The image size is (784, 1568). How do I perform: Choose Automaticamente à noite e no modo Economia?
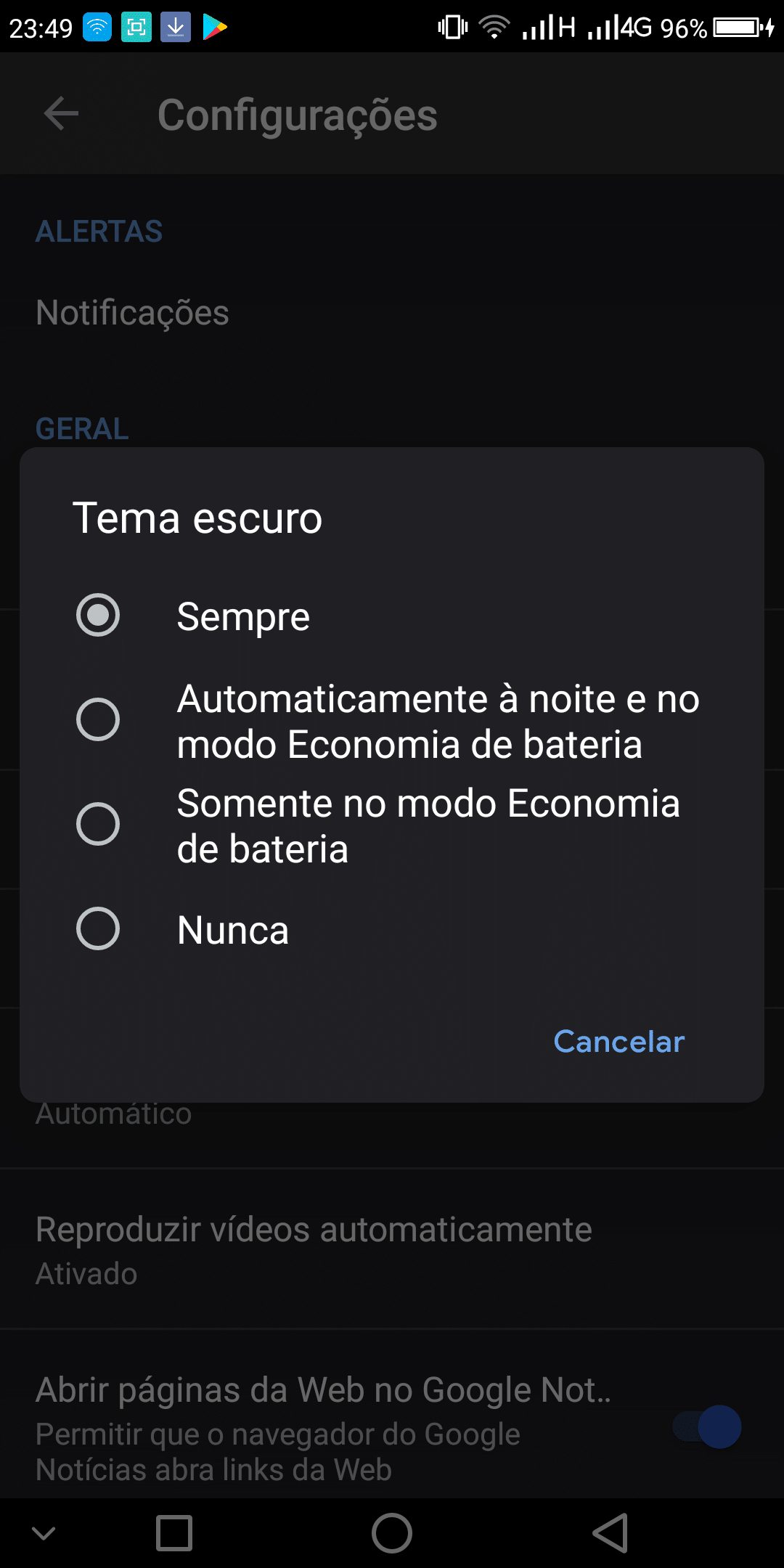pos(98,720)
